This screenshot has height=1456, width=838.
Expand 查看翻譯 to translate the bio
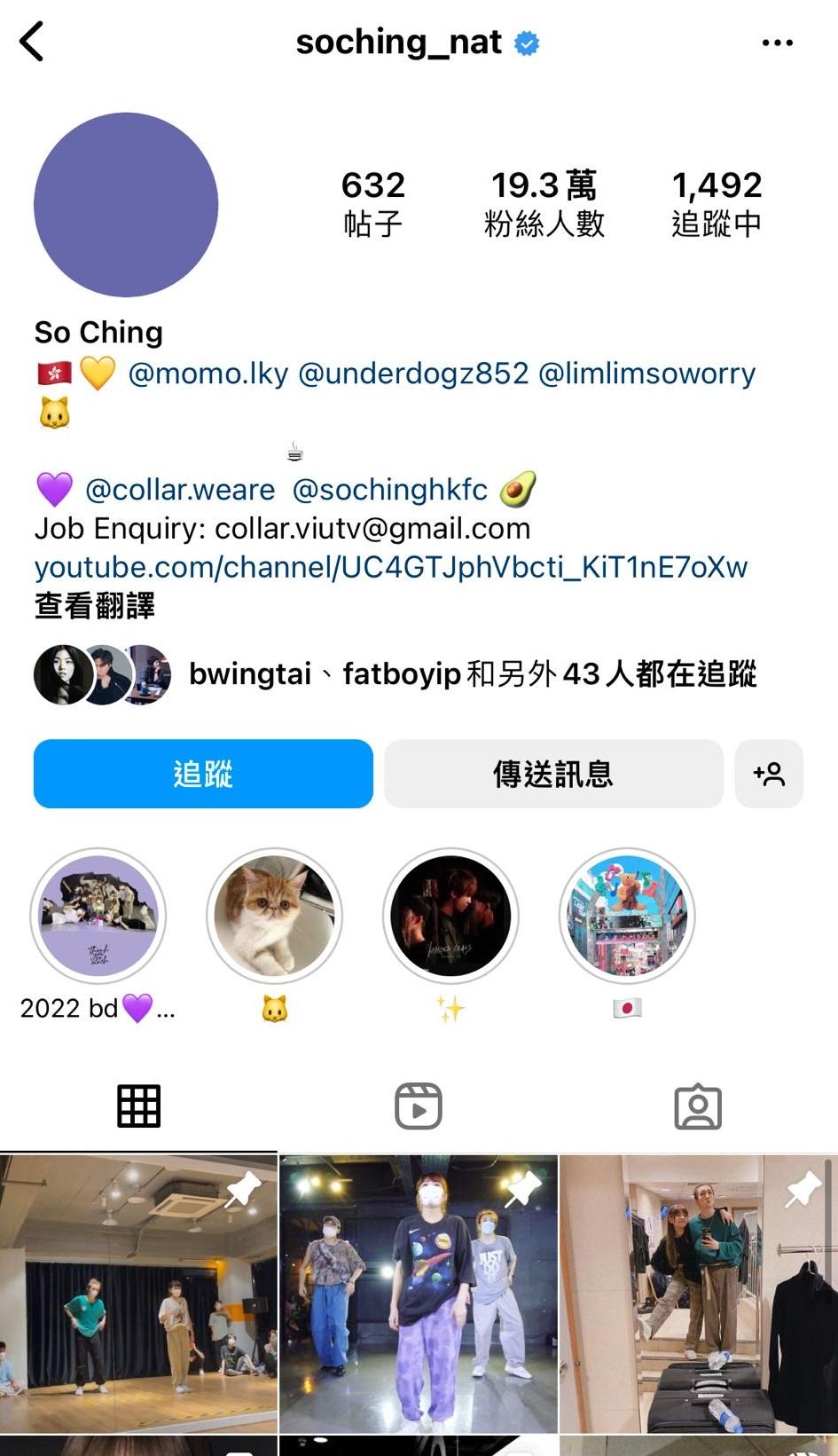[93, 607]
